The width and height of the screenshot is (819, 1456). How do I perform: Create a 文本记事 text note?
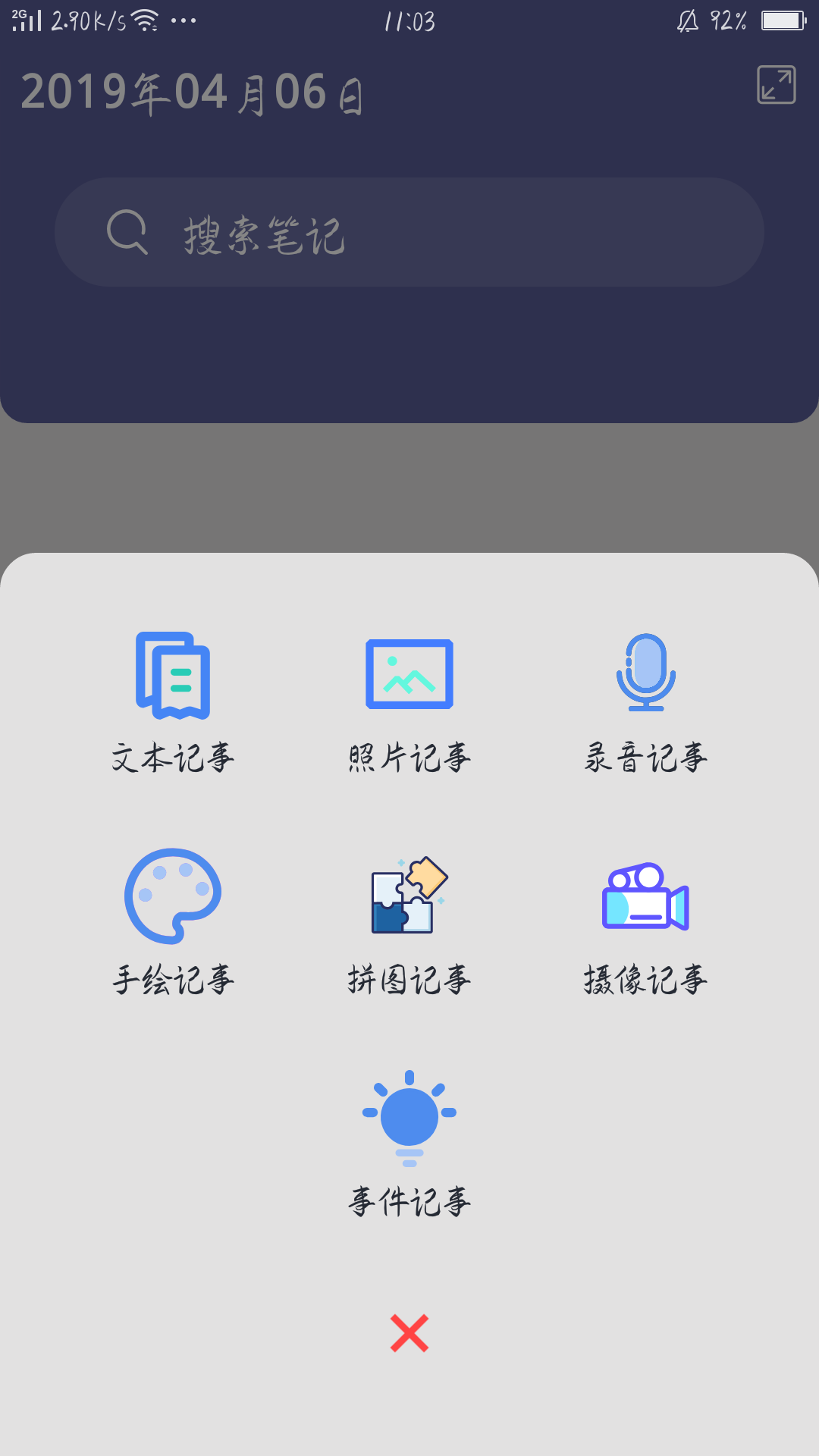click(173, 701)
